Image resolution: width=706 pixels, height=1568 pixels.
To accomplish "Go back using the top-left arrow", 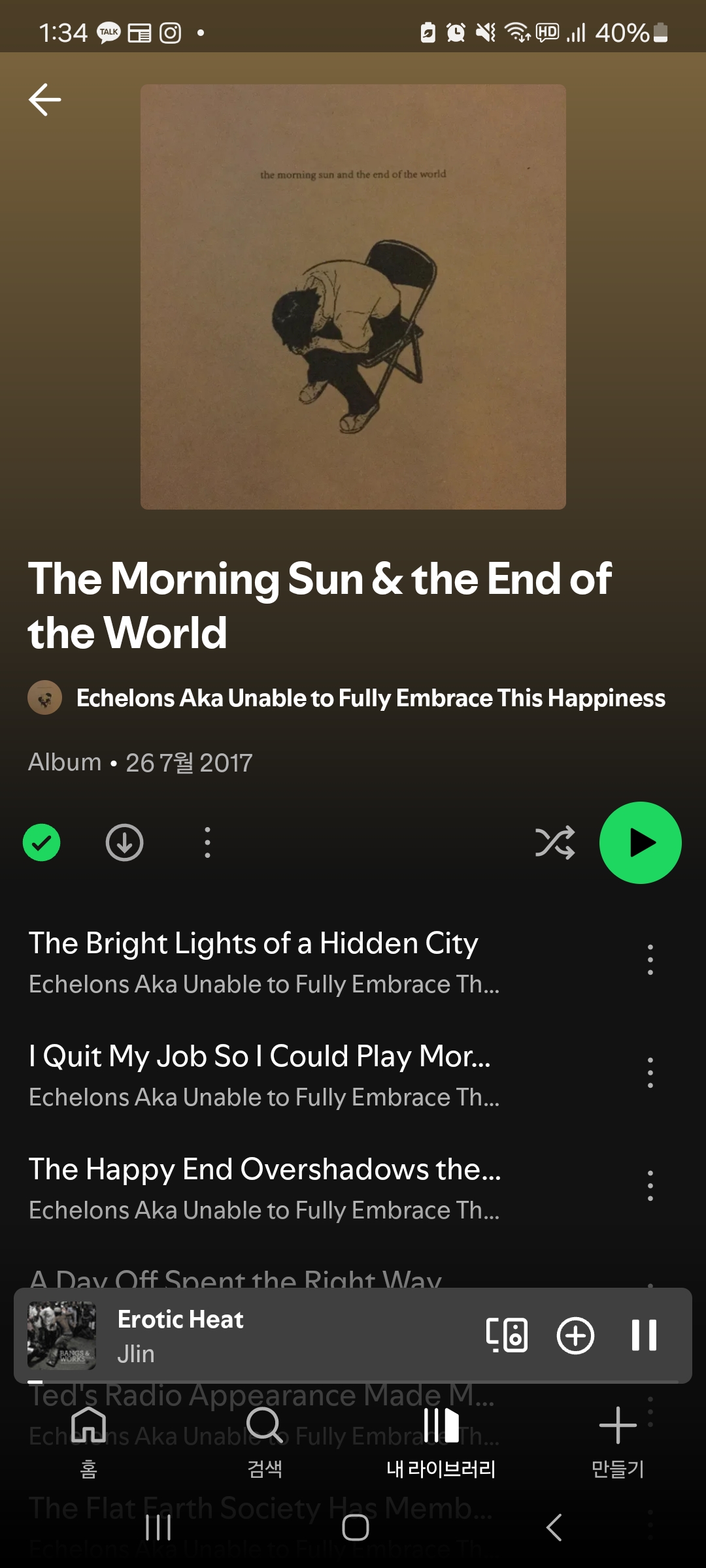I will click(x=45, y=99).
